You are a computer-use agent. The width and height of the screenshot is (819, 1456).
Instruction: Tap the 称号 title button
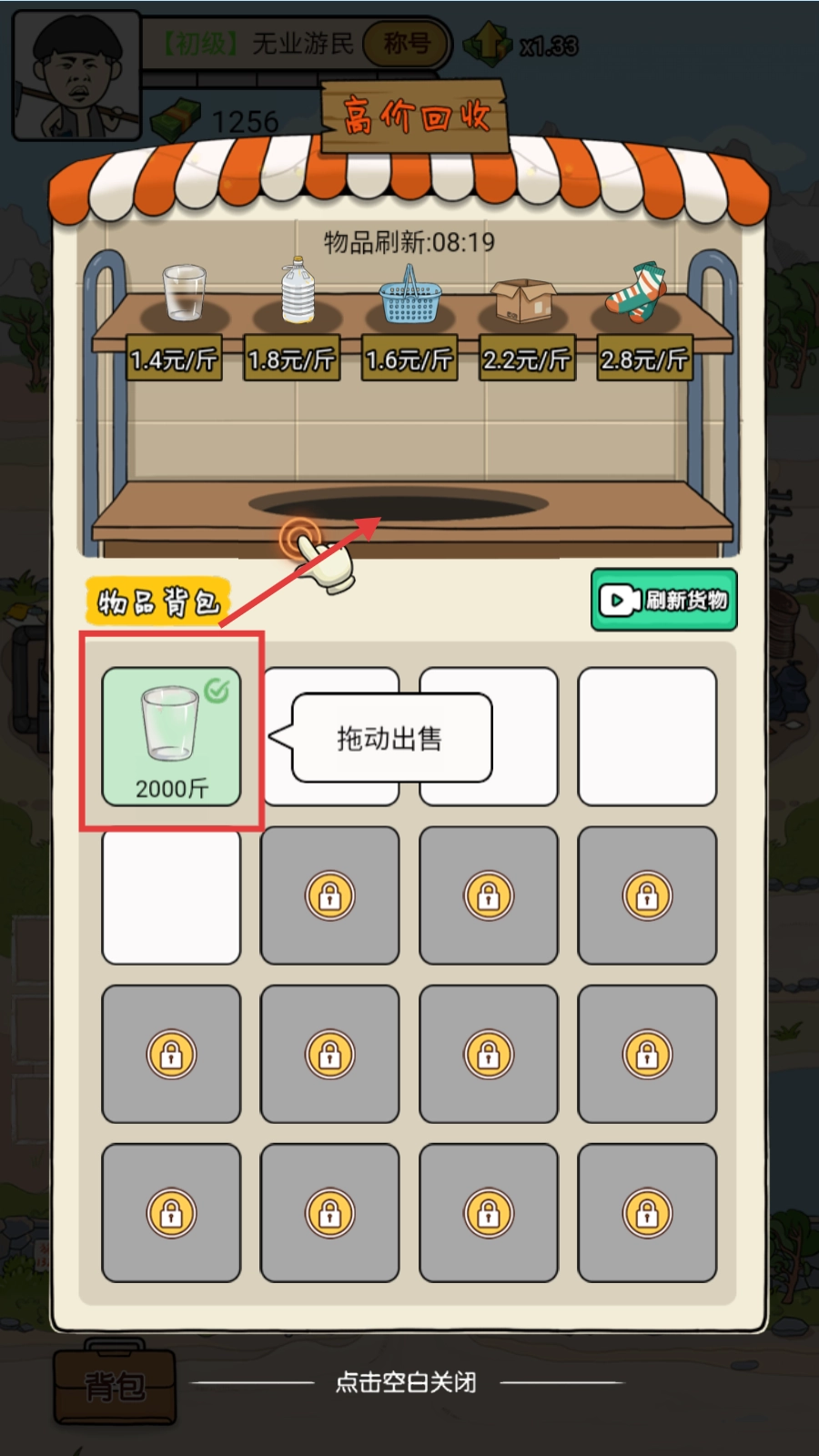click(x=406, y=44)
